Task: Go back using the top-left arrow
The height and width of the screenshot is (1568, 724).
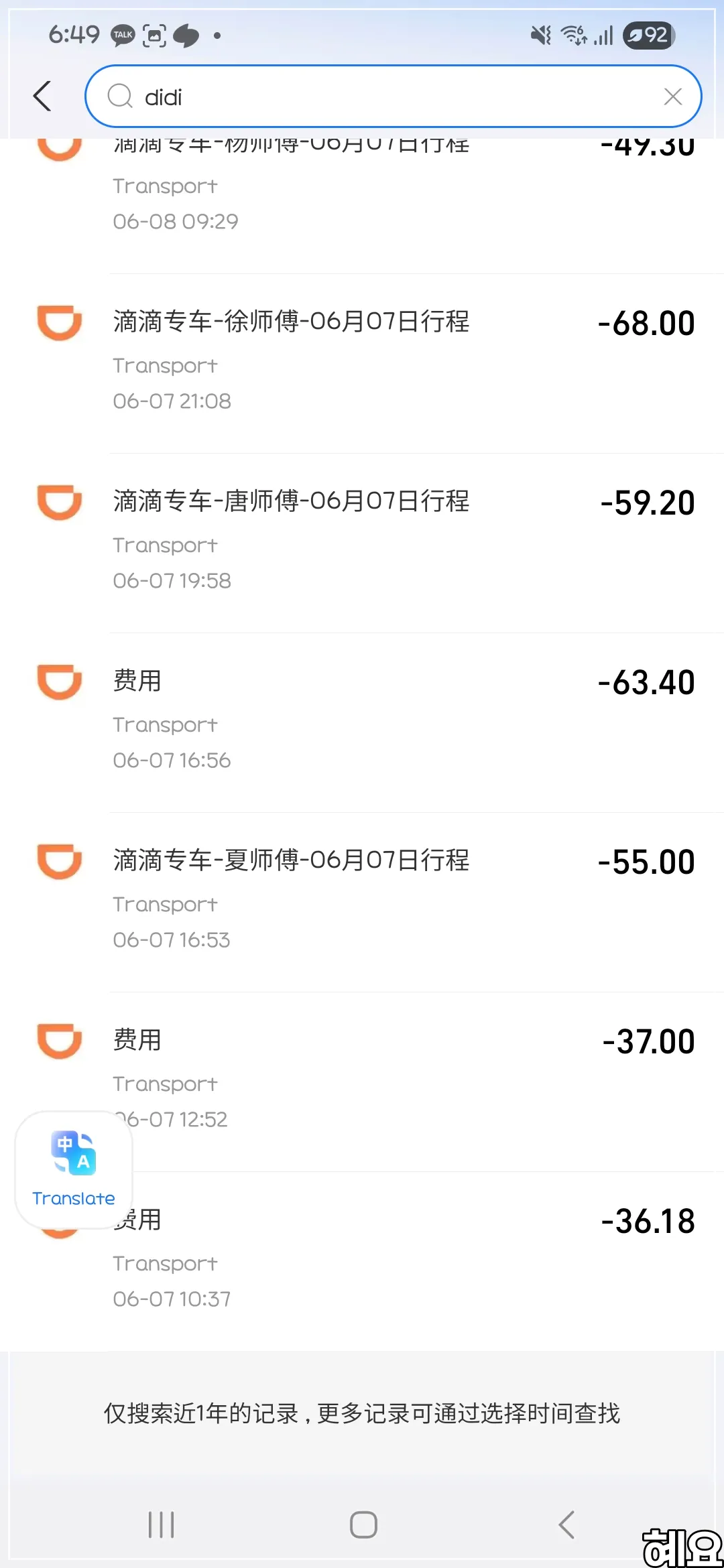Action: pyautogui.click(x=42, y=96)
